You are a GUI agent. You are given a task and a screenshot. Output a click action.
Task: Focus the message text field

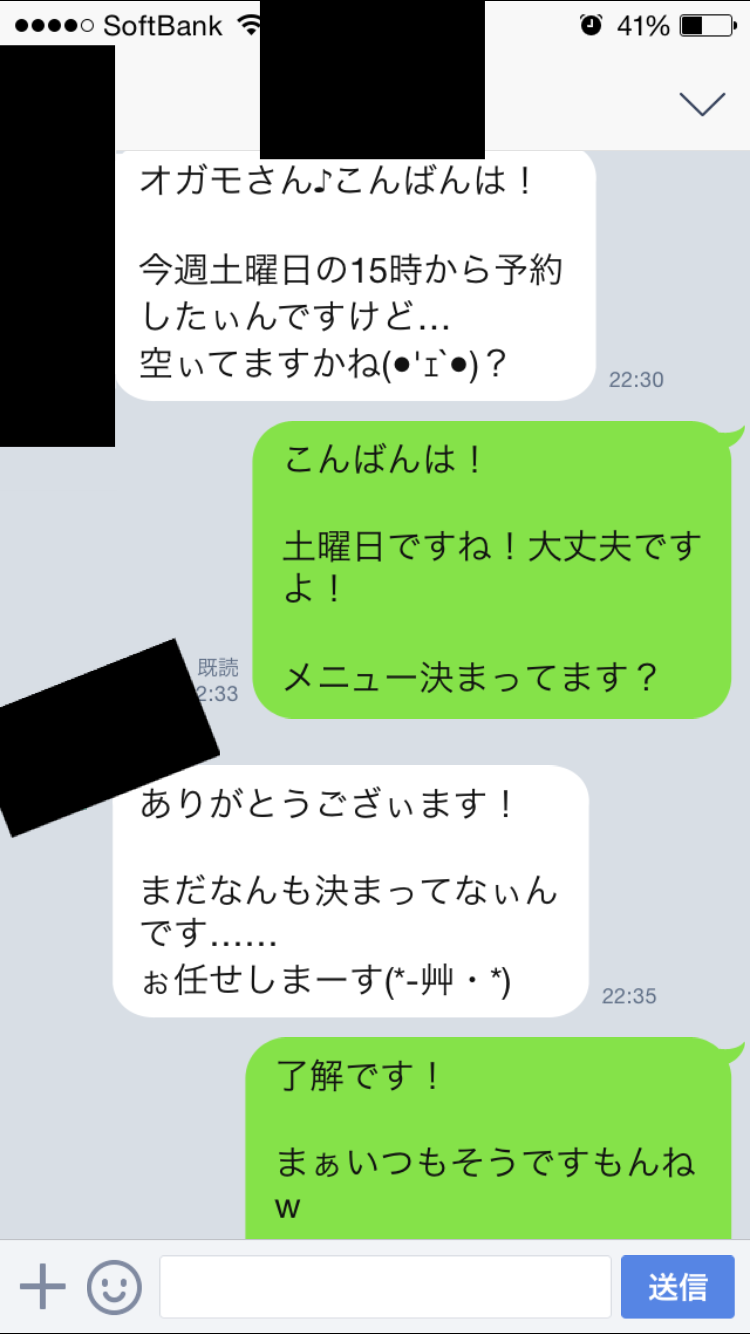pyautogui.click(x=385, y=1287)
